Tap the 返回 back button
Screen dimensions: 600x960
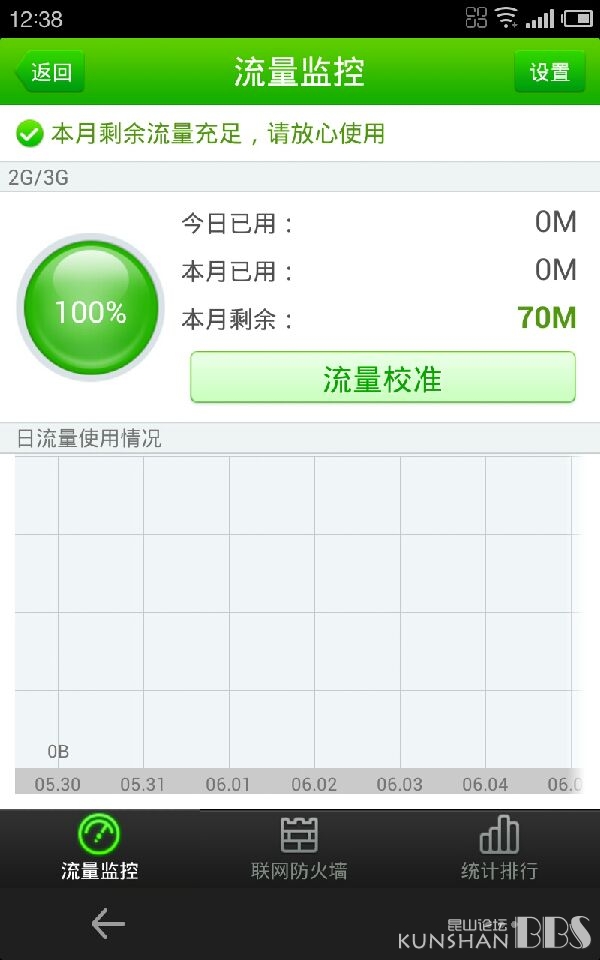pos(49,72)
